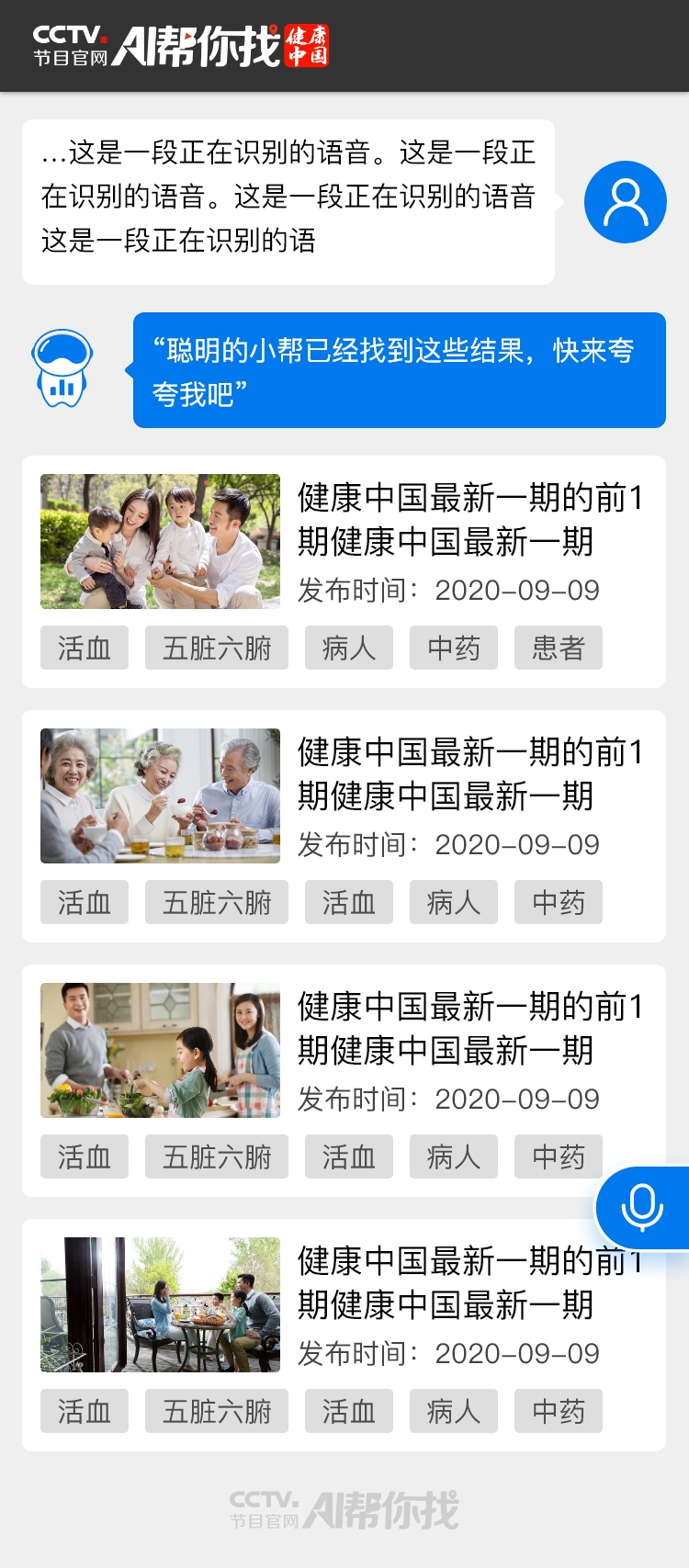Tap 中药 tag under the elderly snack result

(x=559, y=902)
